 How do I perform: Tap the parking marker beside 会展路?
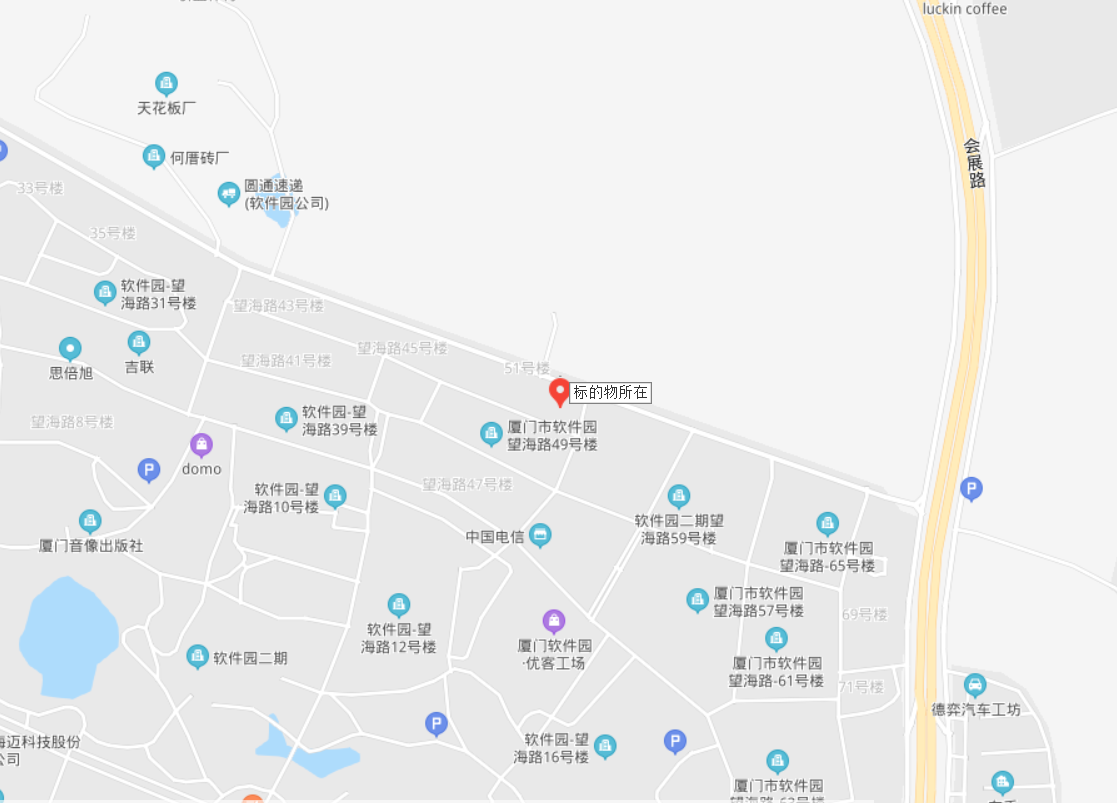click(x=971, y=489)
